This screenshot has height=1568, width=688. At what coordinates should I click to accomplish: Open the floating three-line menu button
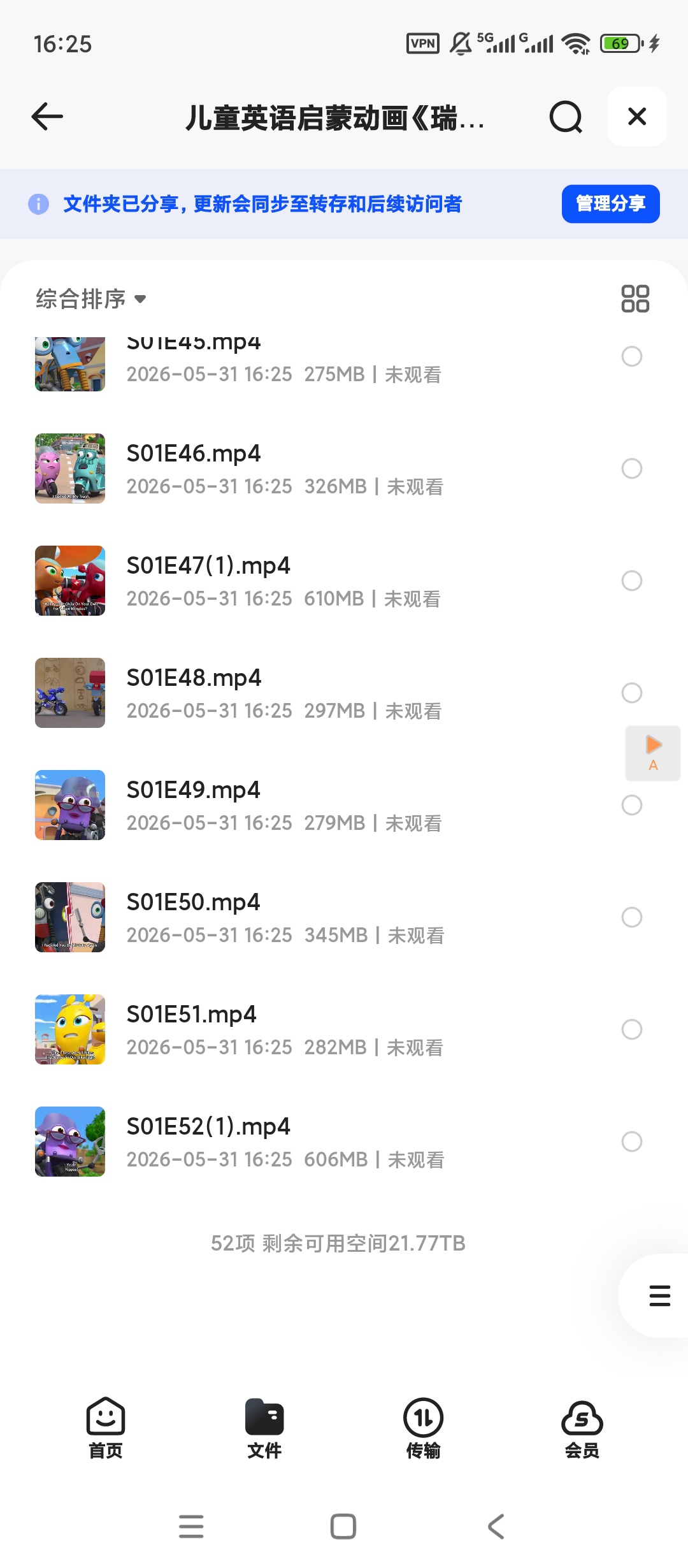click(659, 1296)
